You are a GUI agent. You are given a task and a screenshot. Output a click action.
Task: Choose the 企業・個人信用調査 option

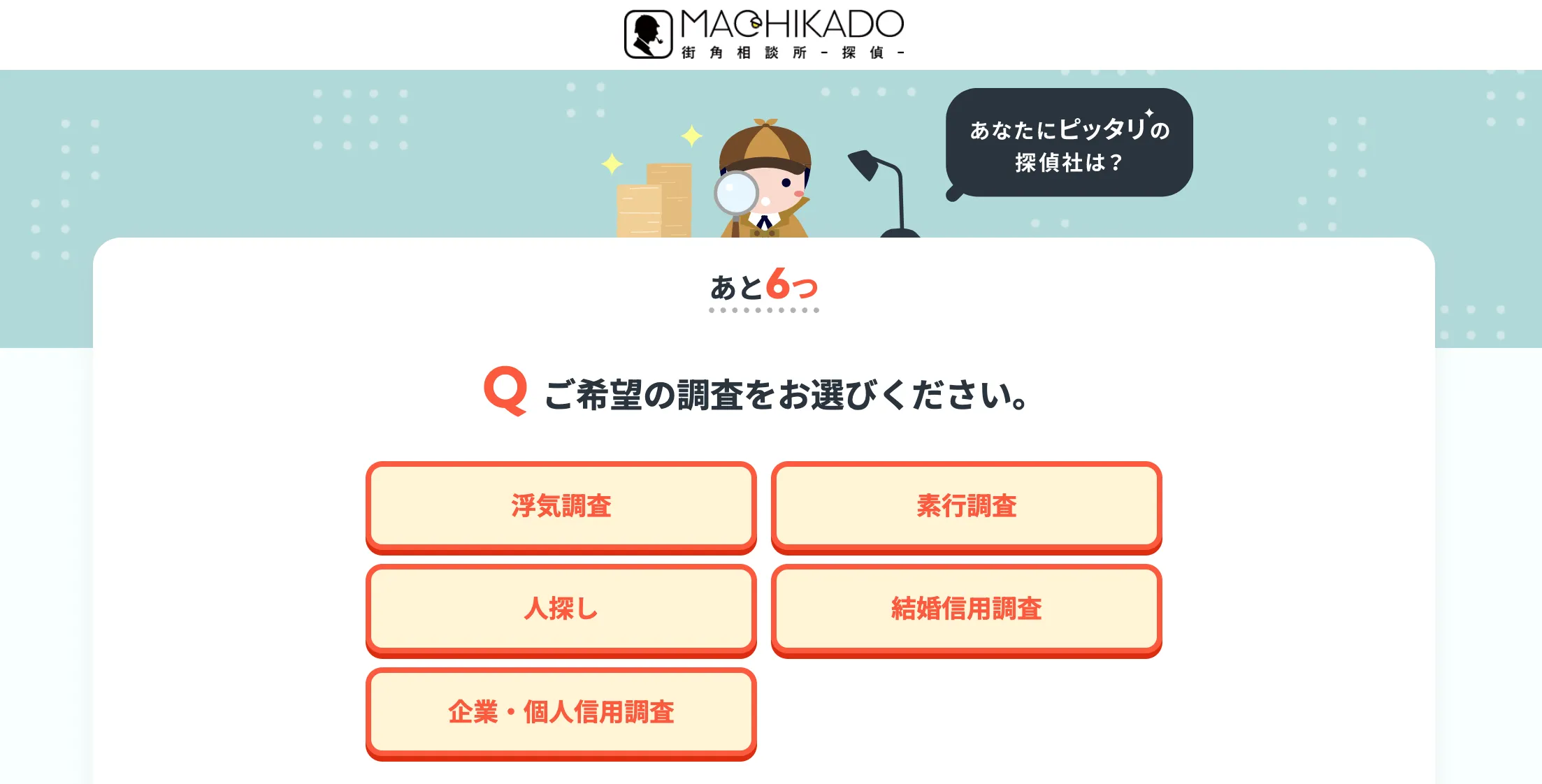tap(561, 712)
